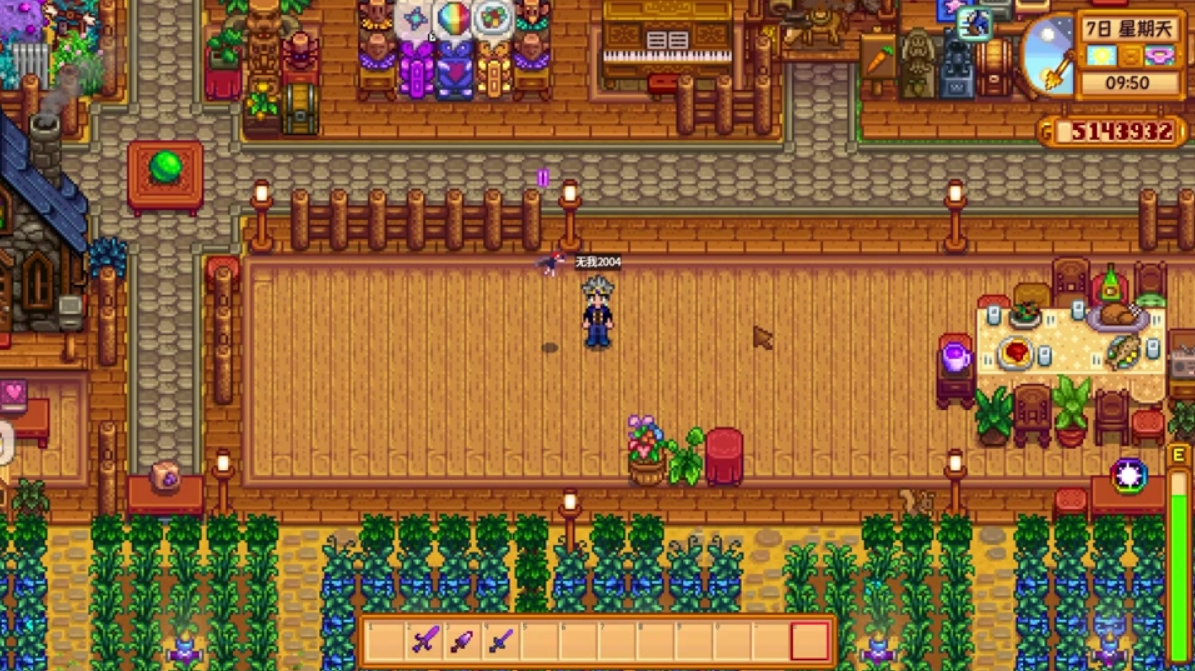Switch to the highlighted last toolbar slot
Viewport: 1195px width, 671px height.
(809, 641)
